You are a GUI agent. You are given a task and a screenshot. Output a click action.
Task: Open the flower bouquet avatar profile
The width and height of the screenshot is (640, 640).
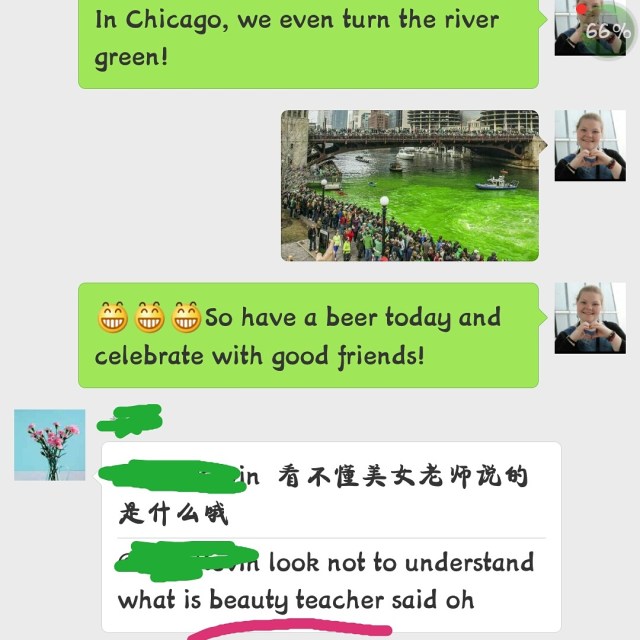49,445
